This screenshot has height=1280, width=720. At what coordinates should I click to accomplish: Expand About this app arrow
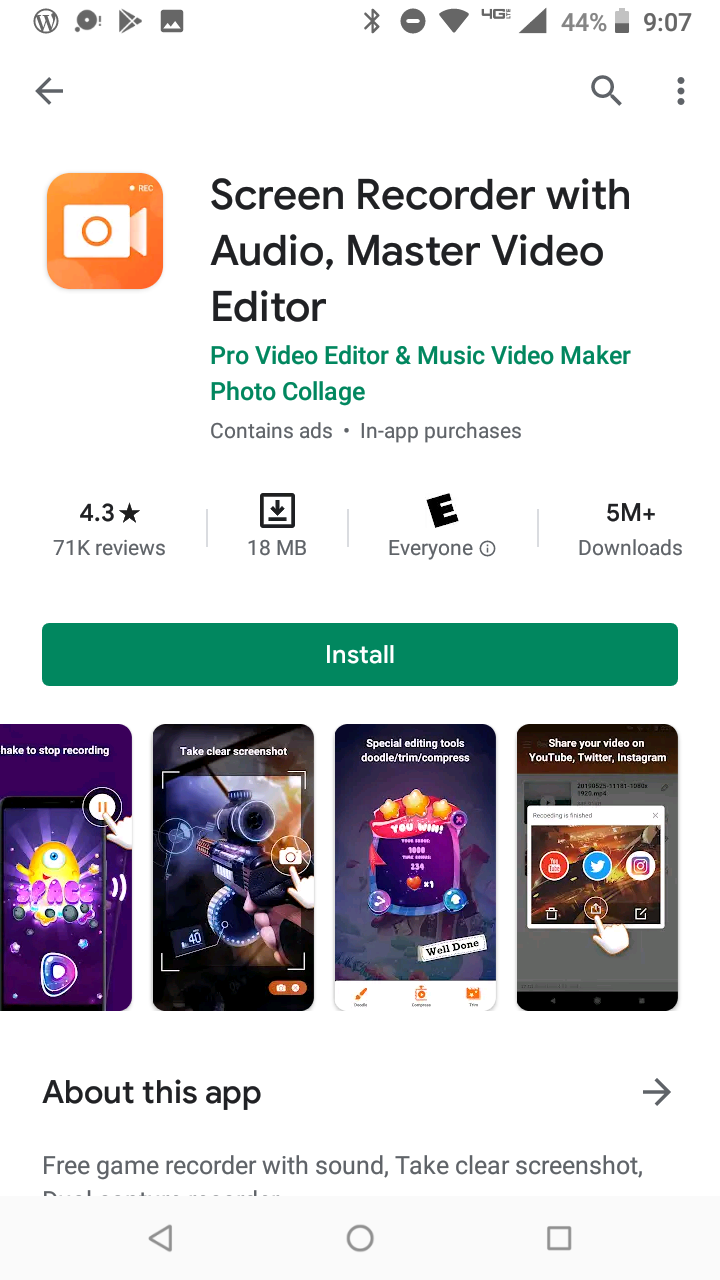[656, 1092]
